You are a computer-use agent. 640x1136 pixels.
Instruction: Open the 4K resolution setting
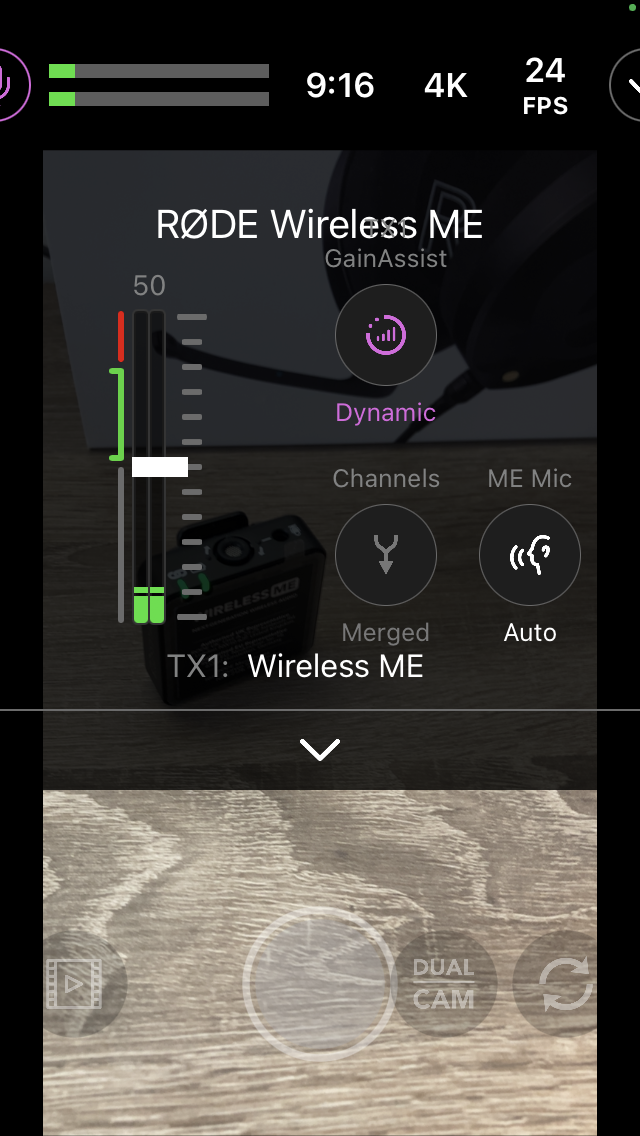coord(446,86)
